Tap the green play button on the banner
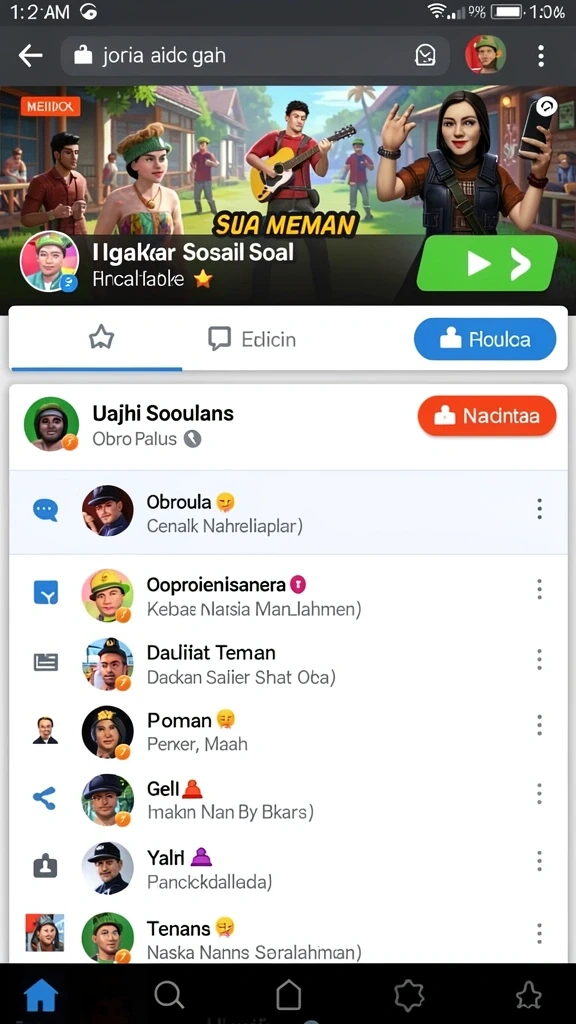 click(487, 263)
